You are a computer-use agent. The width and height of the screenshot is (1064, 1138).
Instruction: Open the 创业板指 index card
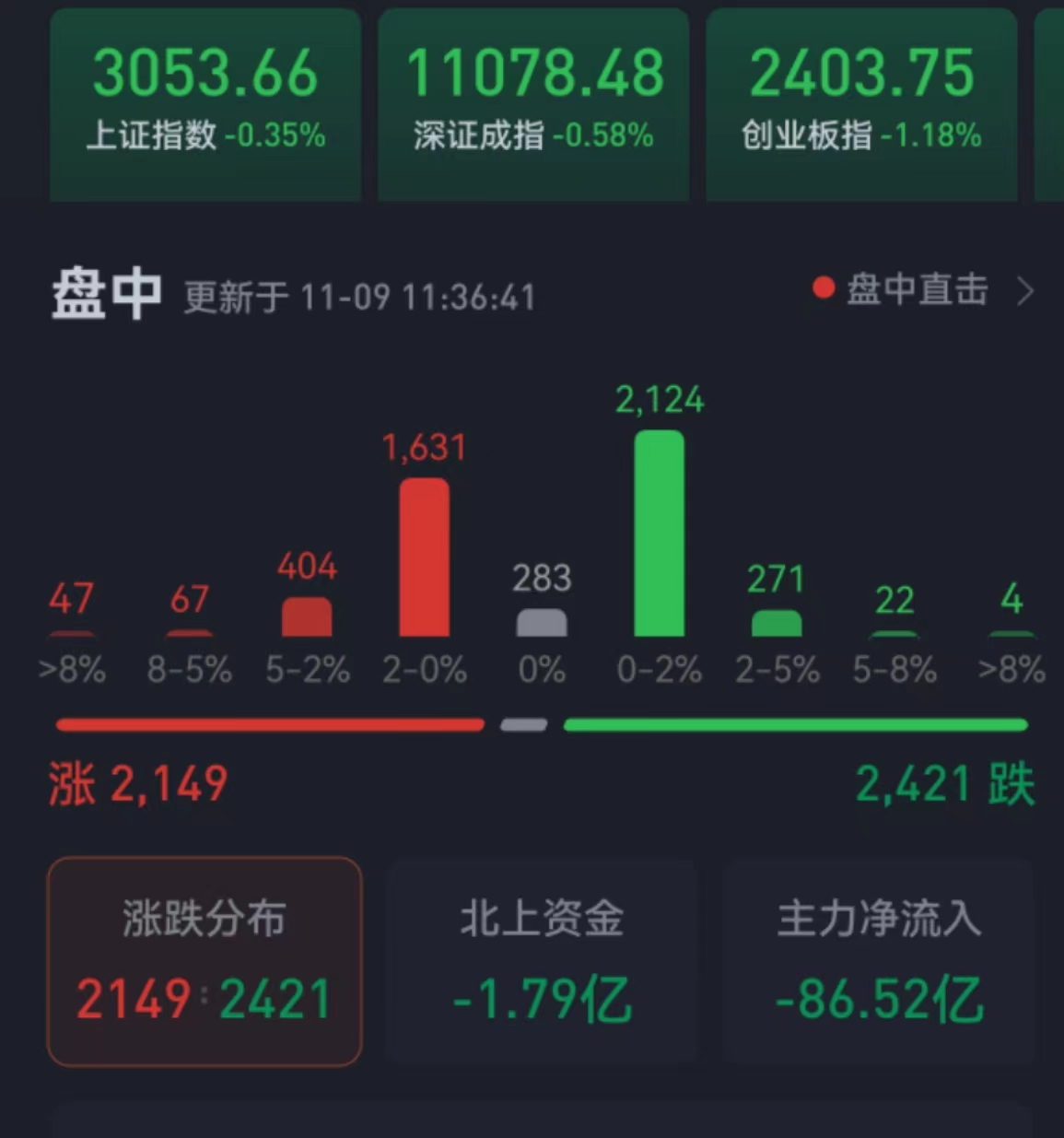point(861,103)
